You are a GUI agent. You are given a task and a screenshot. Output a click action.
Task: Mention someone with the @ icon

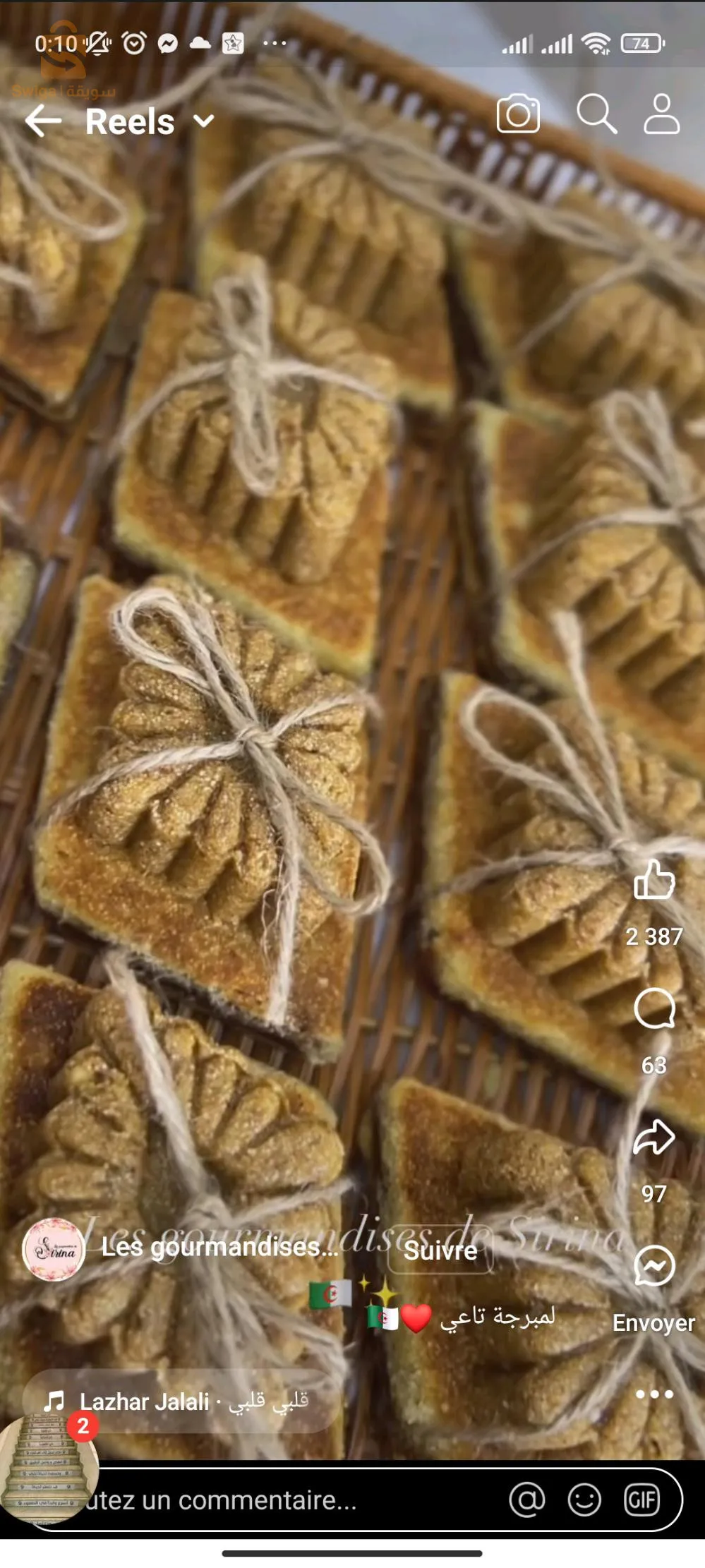click(x=527, y=1500)
